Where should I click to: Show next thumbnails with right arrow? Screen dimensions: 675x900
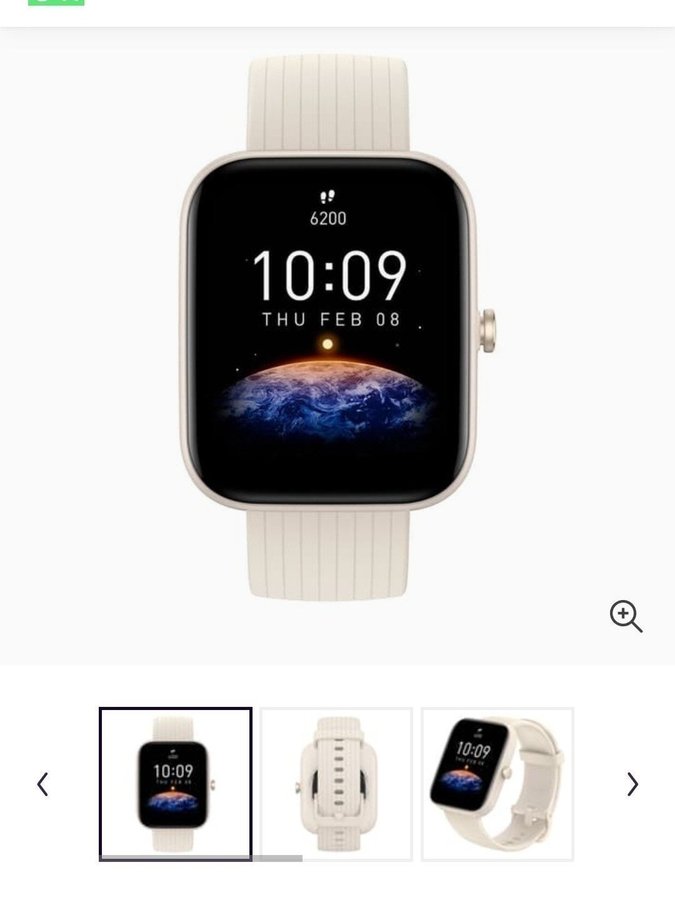[x=632, y=784]
